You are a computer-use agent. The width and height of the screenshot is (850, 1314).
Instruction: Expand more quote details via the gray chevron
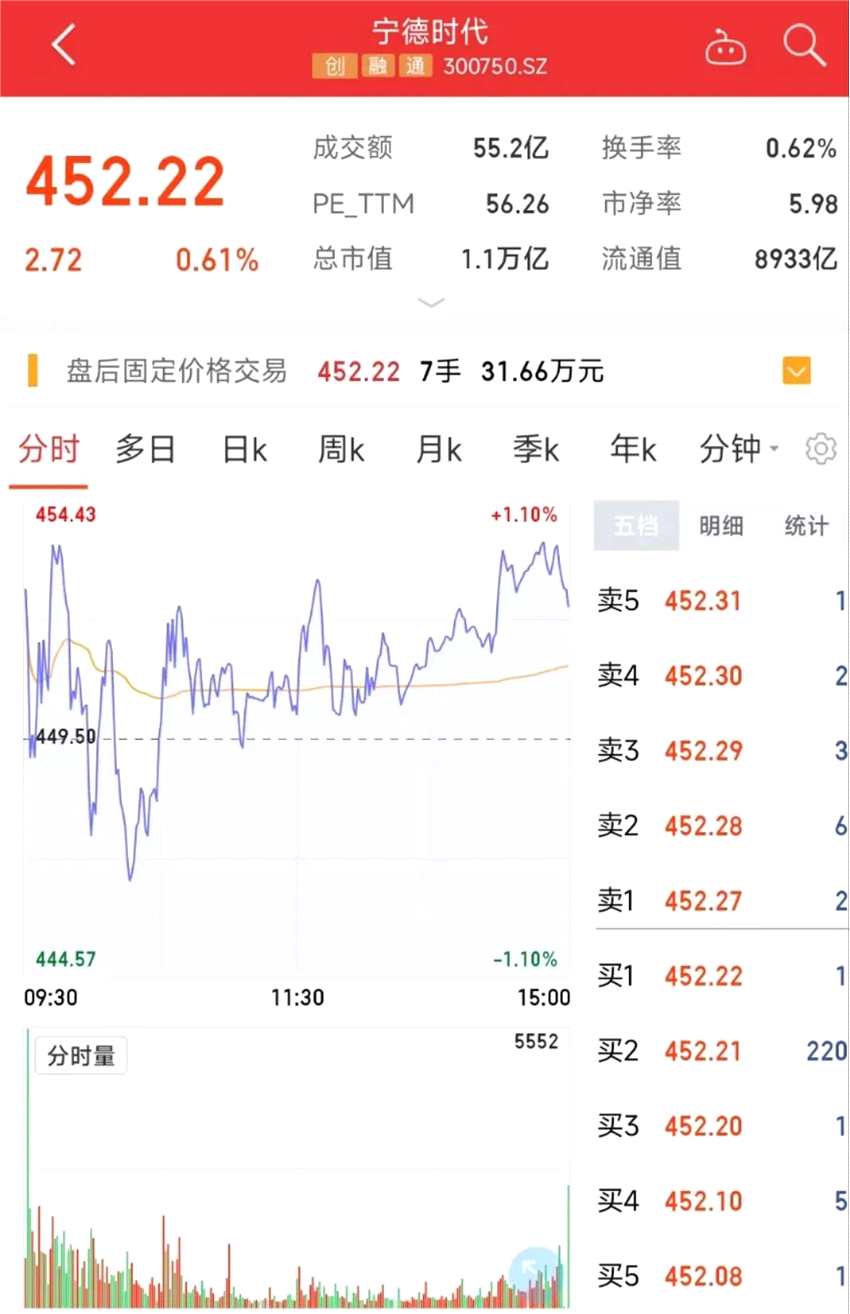click(430, 302)
